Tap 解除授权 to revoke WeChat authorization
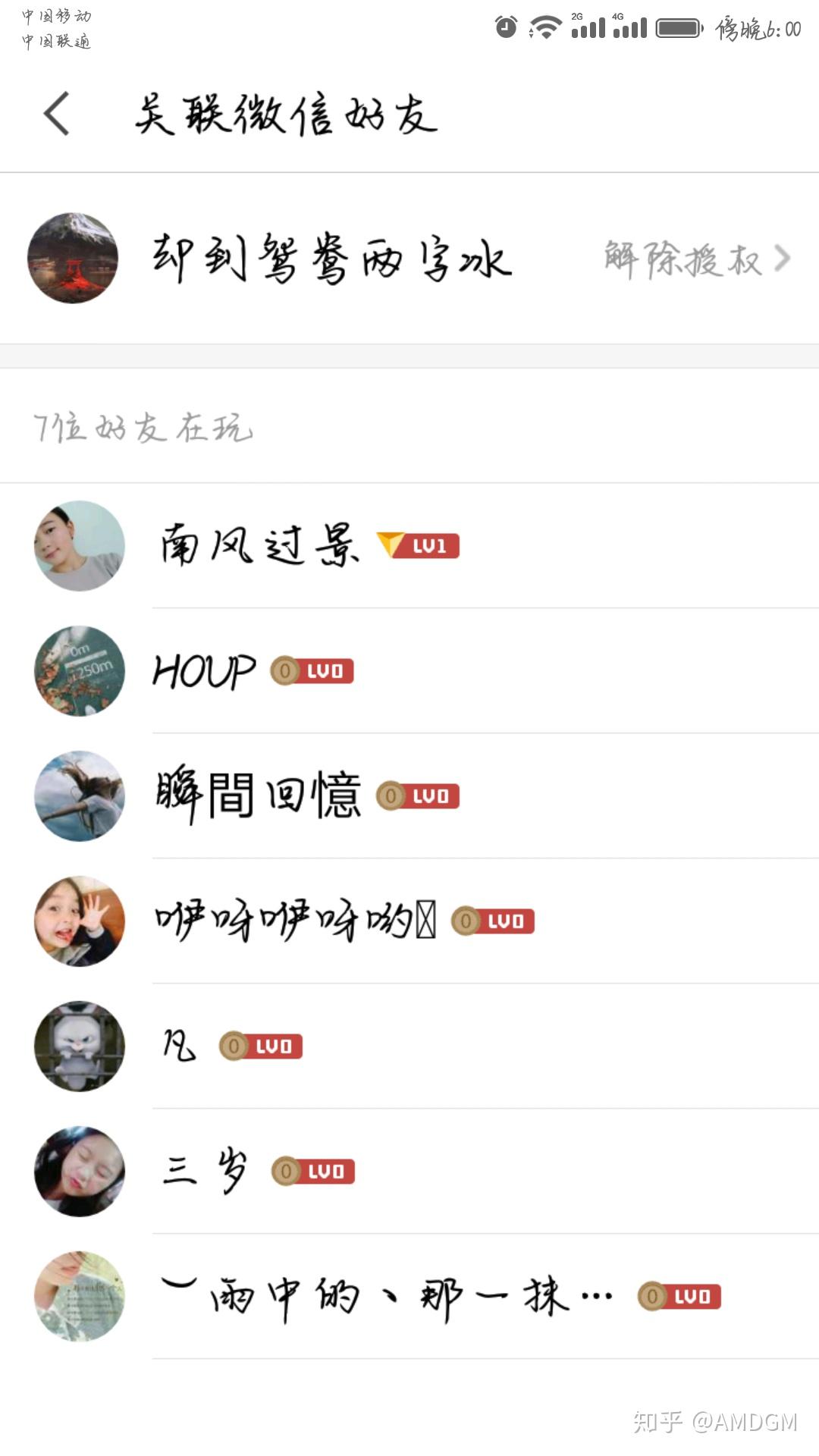The width and height of the screenshot is (819, 1456). (696, 259)
